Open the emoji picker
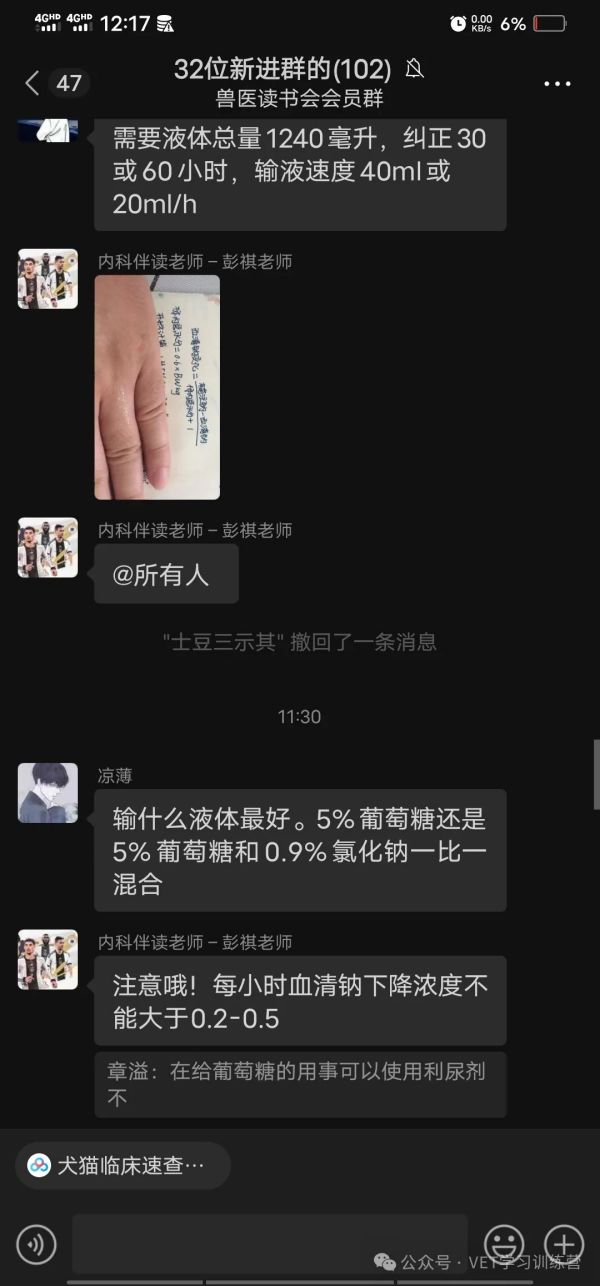This screenshot has width=600, height=1286. pyautogui.click(x=503, y=1244)
